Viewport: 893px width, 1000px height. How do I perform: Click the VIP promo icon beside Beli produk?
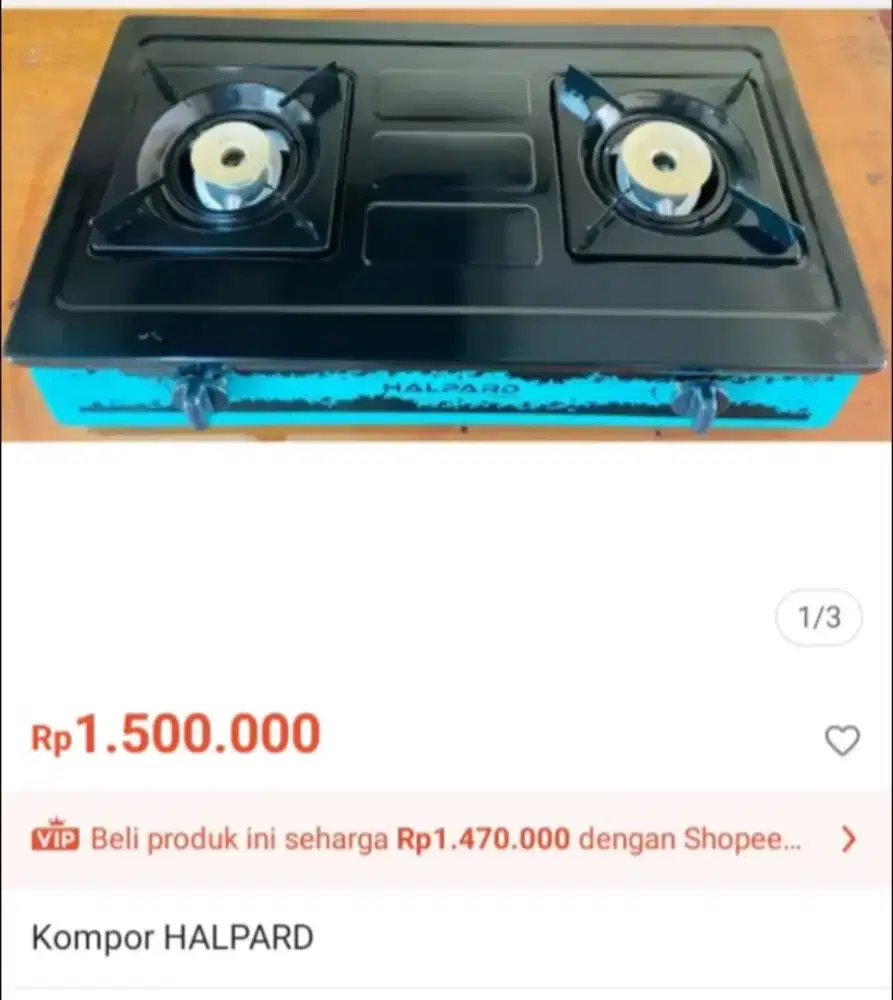(x=56, y=841)
